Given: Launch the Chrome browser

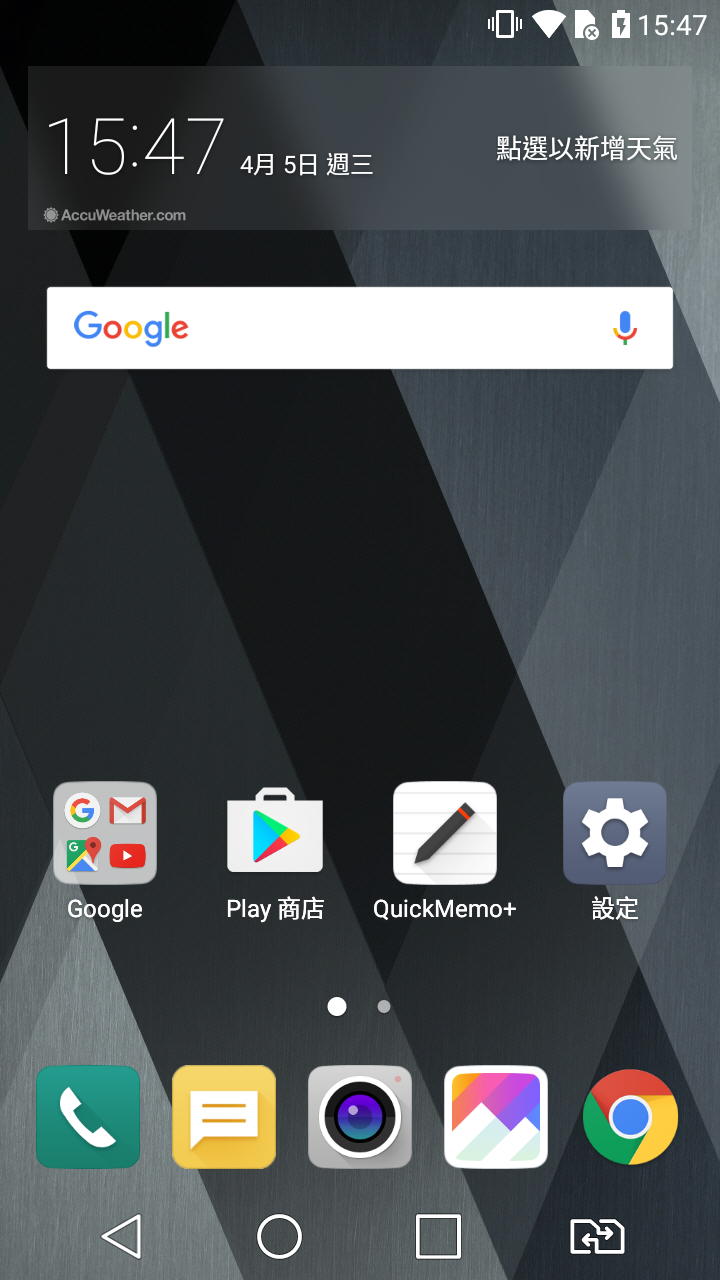Looking at the screenshot, I should 631,1117.
